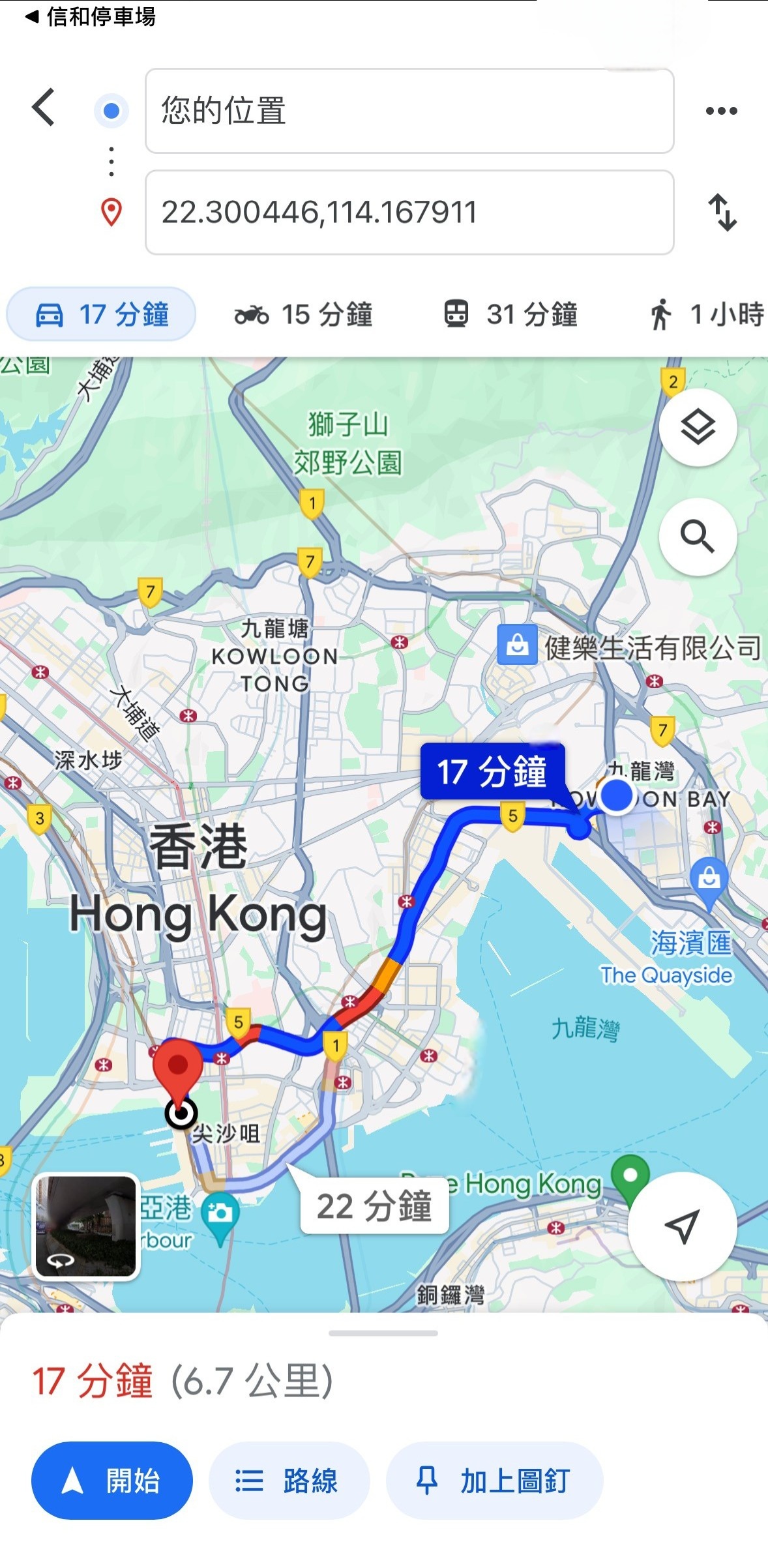Open 健樂生活有限公司 place marker

click(518, 645)
